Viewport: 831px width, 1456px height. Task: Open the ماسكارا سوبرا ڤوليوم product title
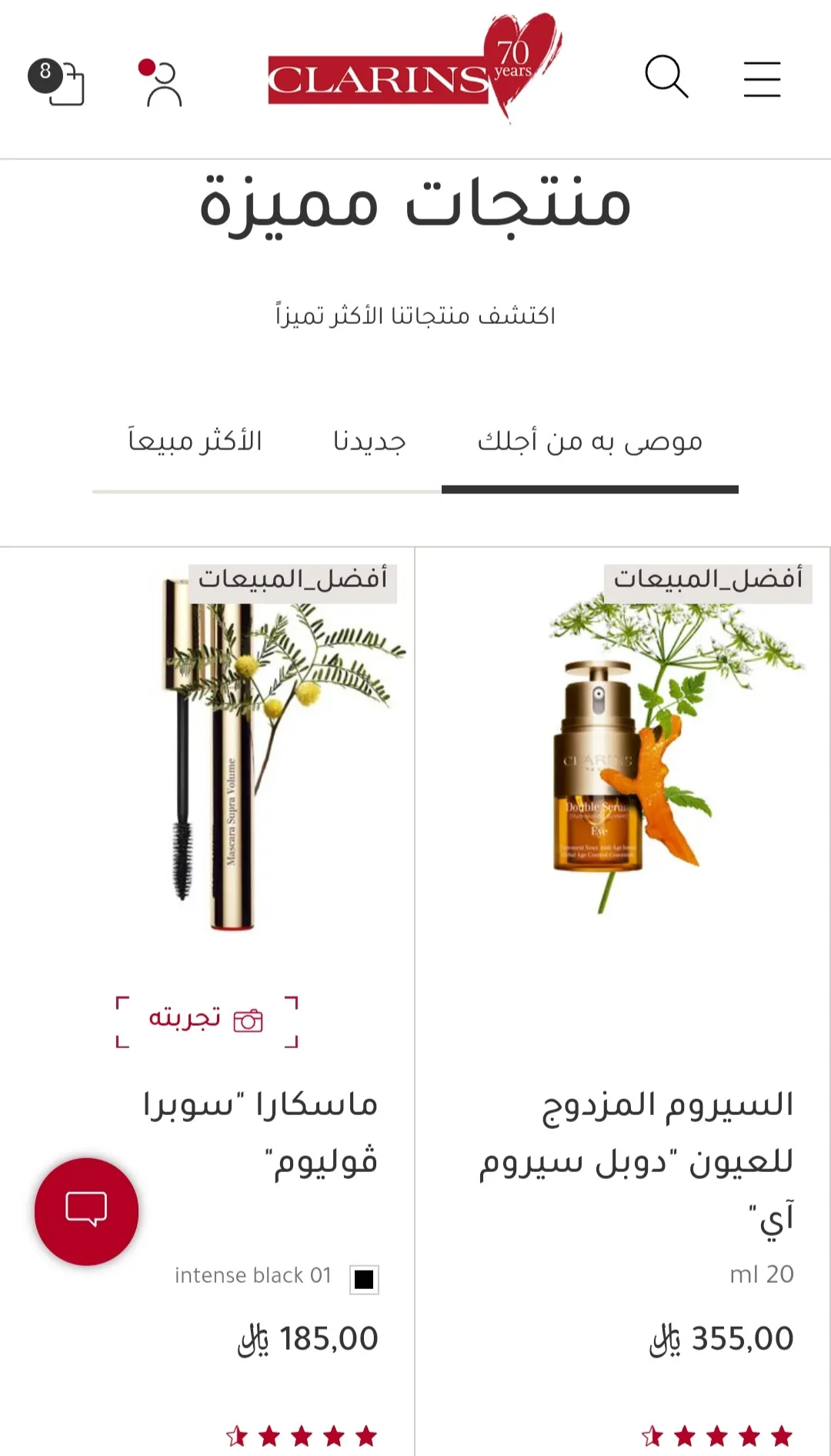(x=262, y=1131)
